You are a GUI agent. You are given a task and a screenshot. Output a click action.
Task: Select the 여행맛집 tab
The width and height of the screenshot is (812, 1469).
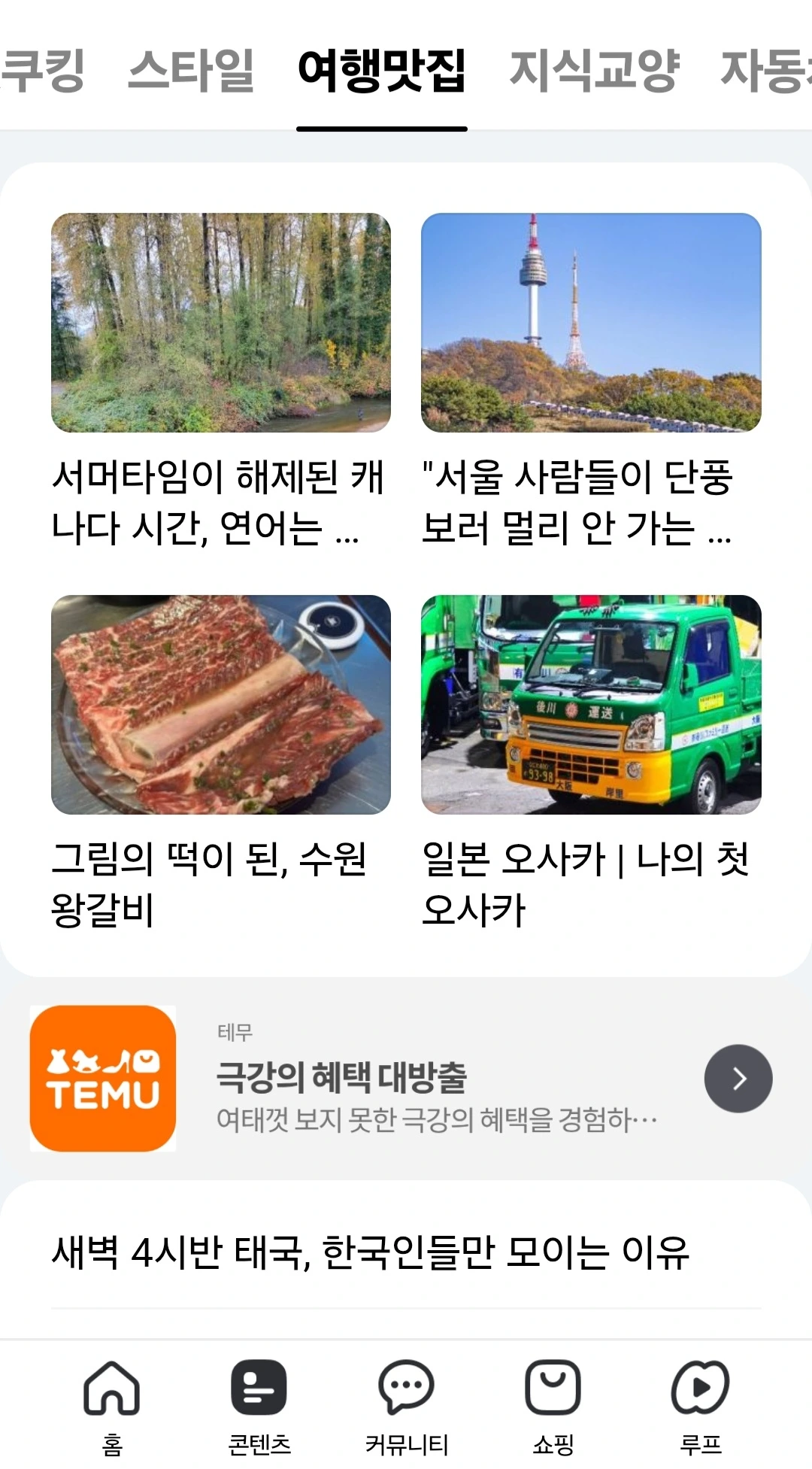point(382,70)
